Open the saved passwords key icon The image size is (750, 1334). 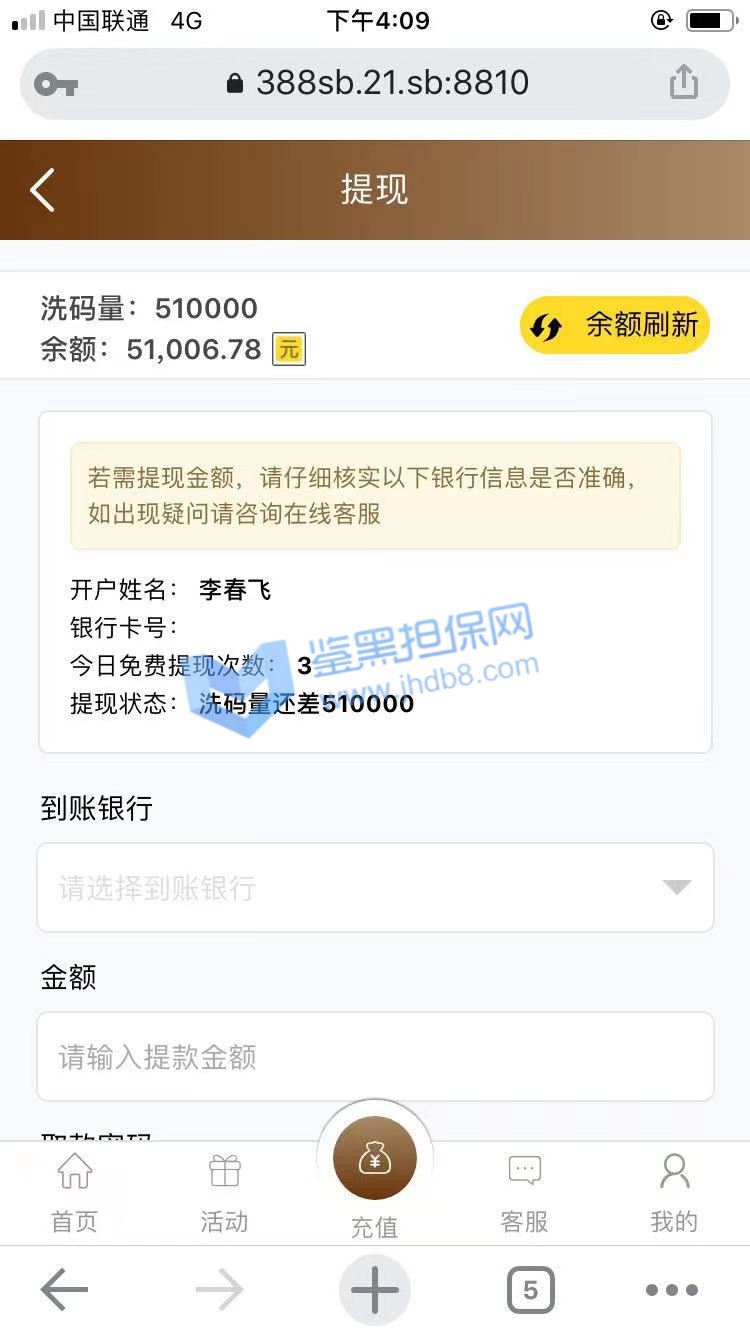pos(56,84)
